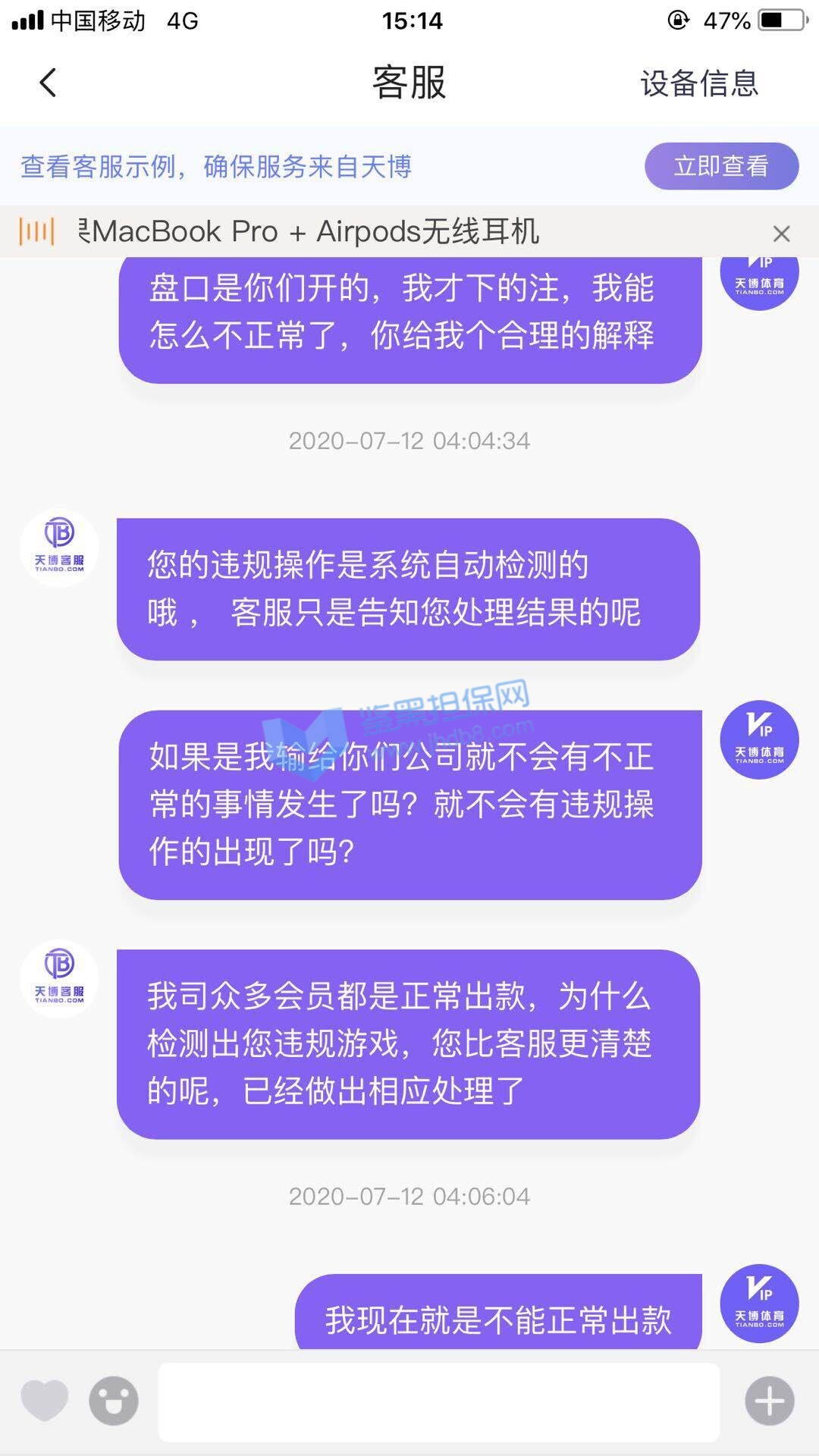Tap the heart icon beside the message box
819x1456 pixels.
coord(44,1401)
